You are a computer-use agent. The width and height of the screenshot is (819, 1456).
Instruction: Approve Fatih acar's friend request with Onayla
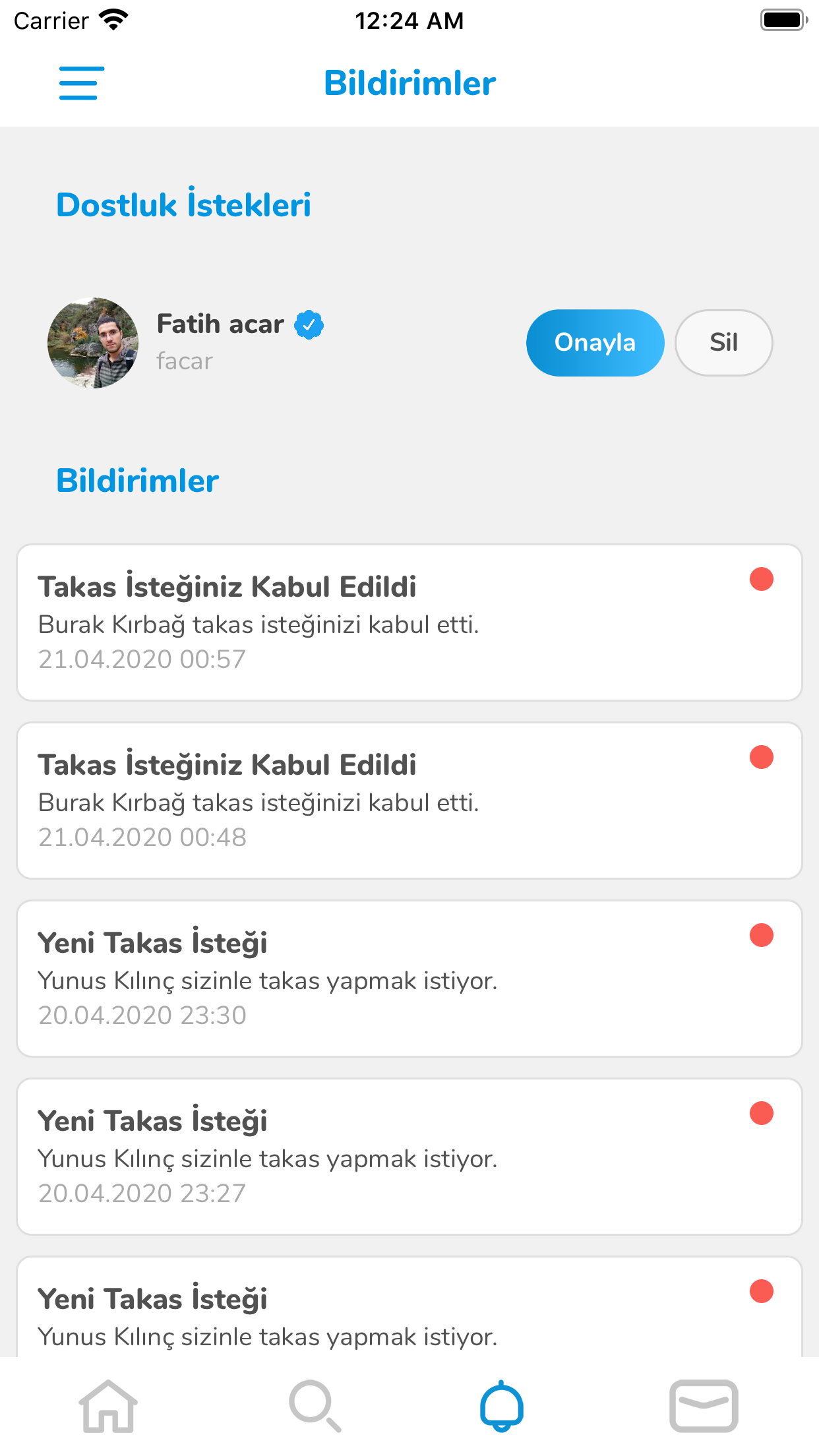click(x=594, y=343)
